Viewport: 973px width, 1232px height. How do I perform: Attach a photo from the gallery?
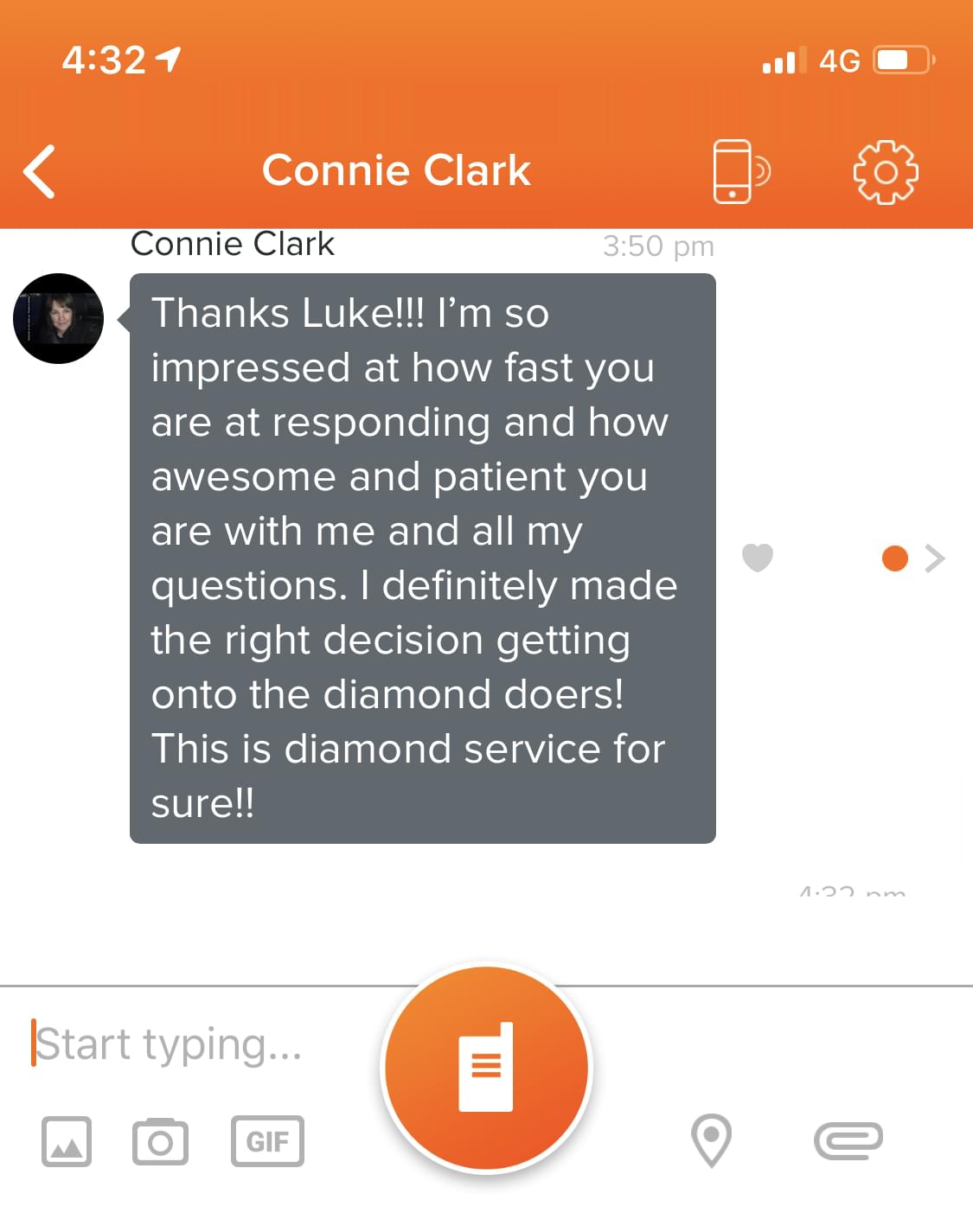coord(67,1141)
